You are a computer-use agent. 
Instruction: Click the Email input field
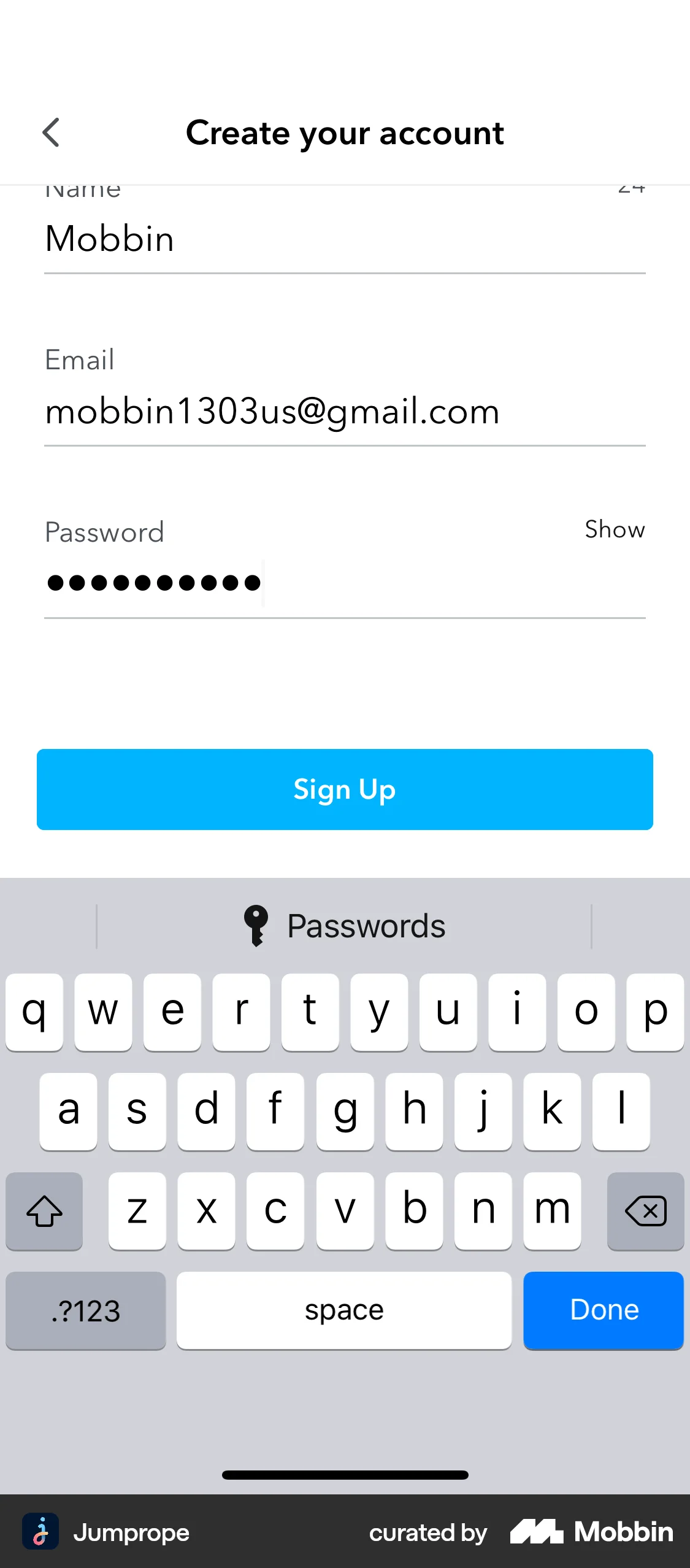pyautogui.click(x=345, y=411)
